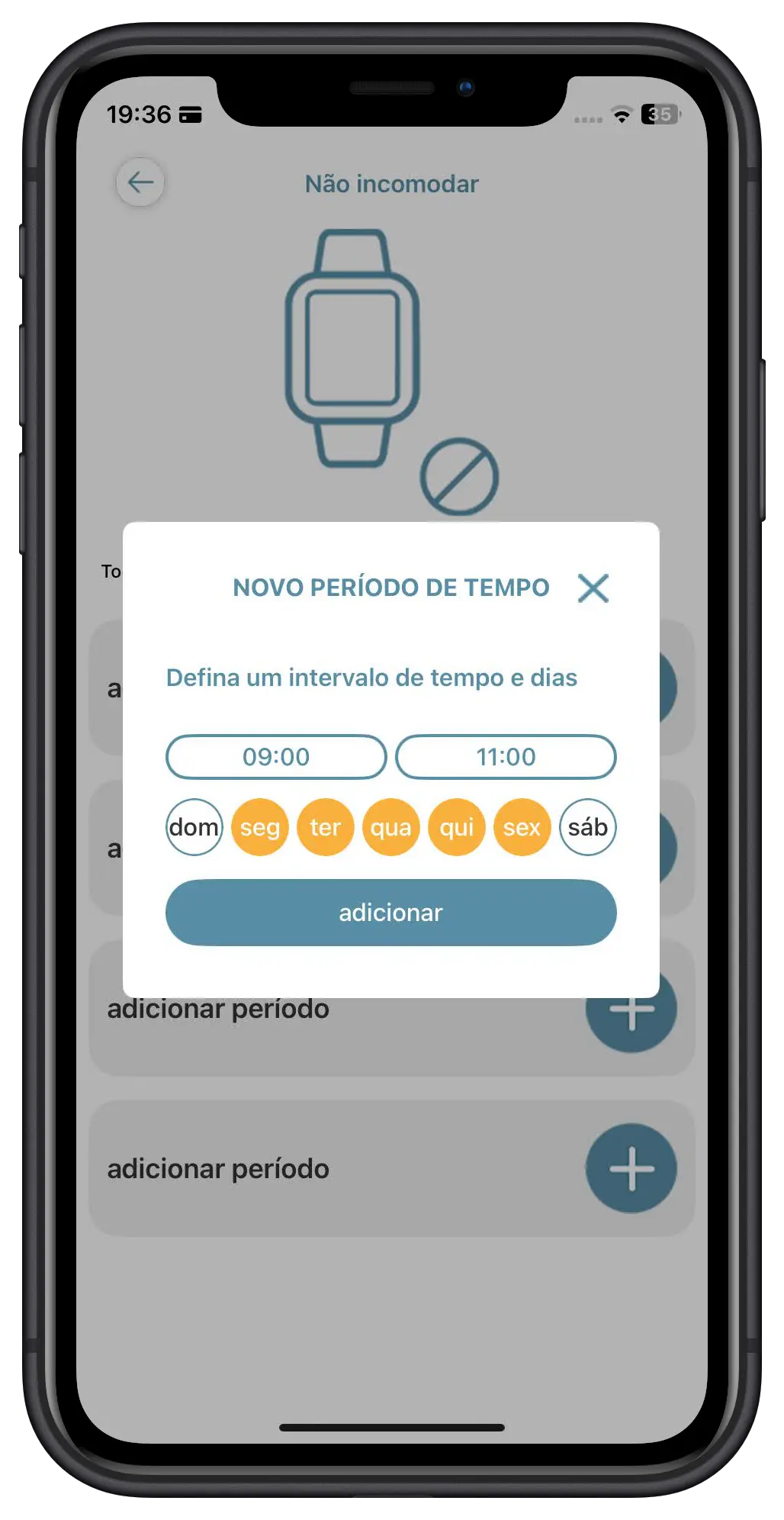Deselect the qua day chip
784x1520 pixels.
(x=391, y=827)
